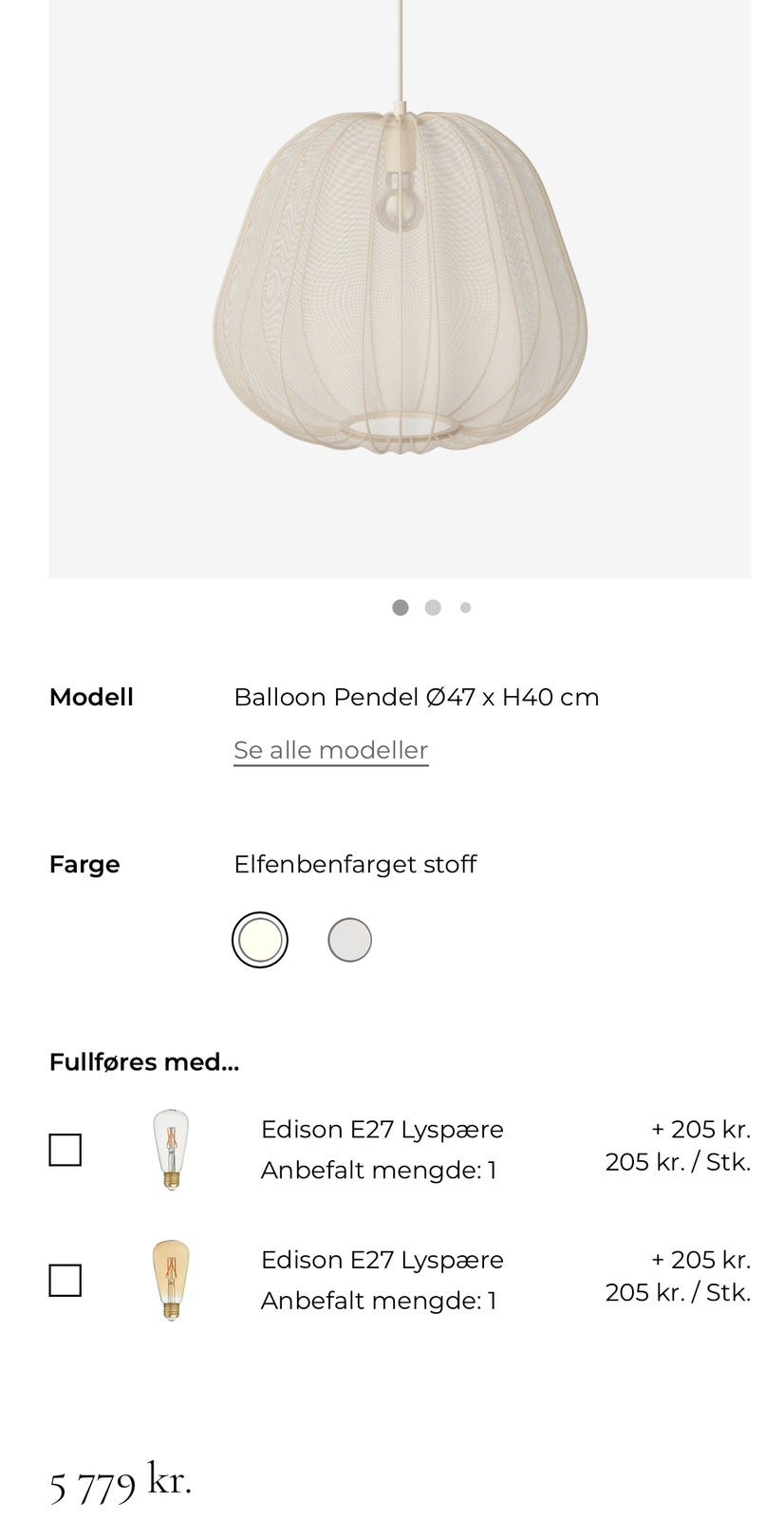Click the clear Edison bulb product image

(x=171, y=1149)
